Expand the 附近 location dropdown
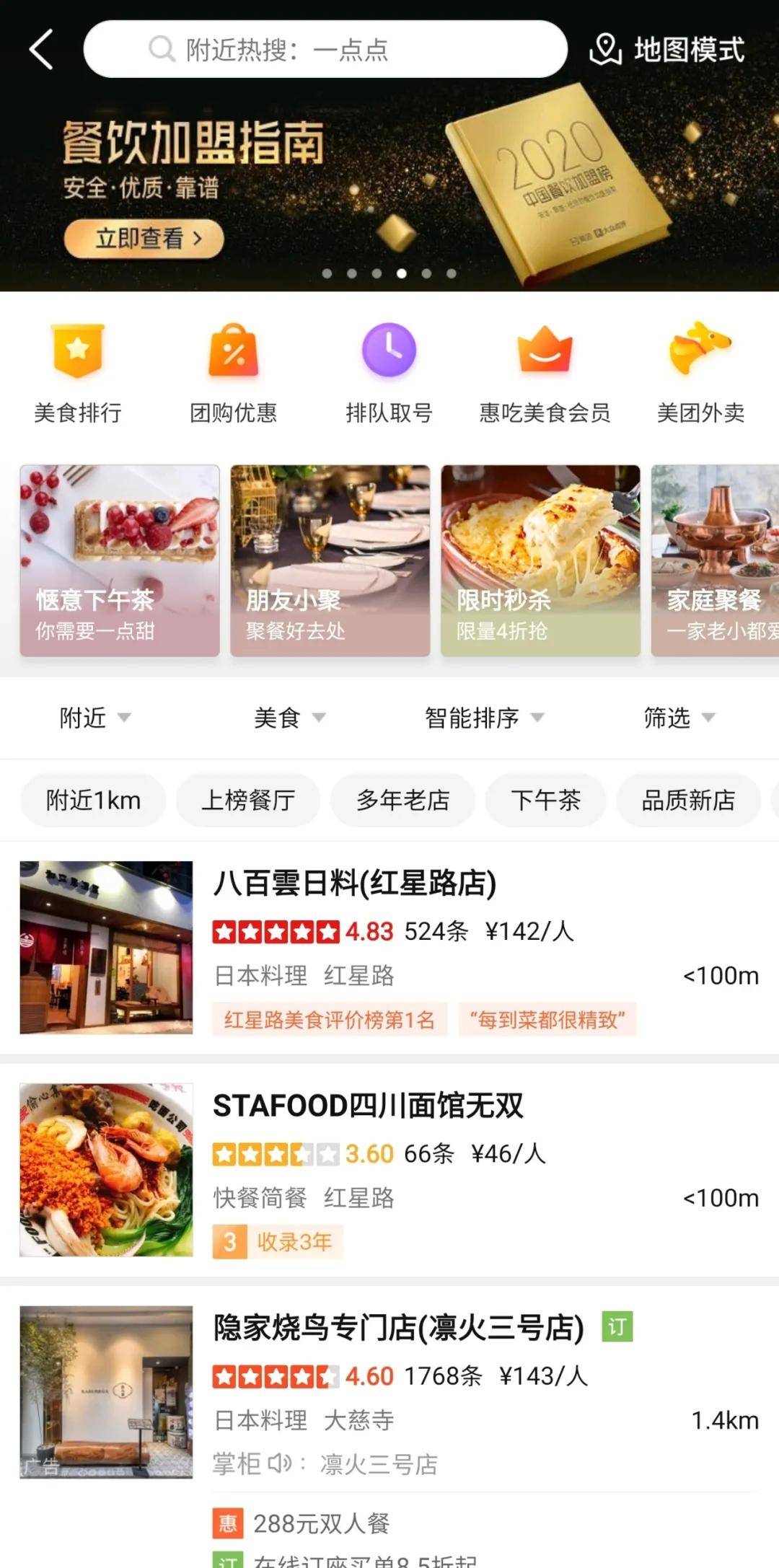The image size is (779, 1568). 95,718
